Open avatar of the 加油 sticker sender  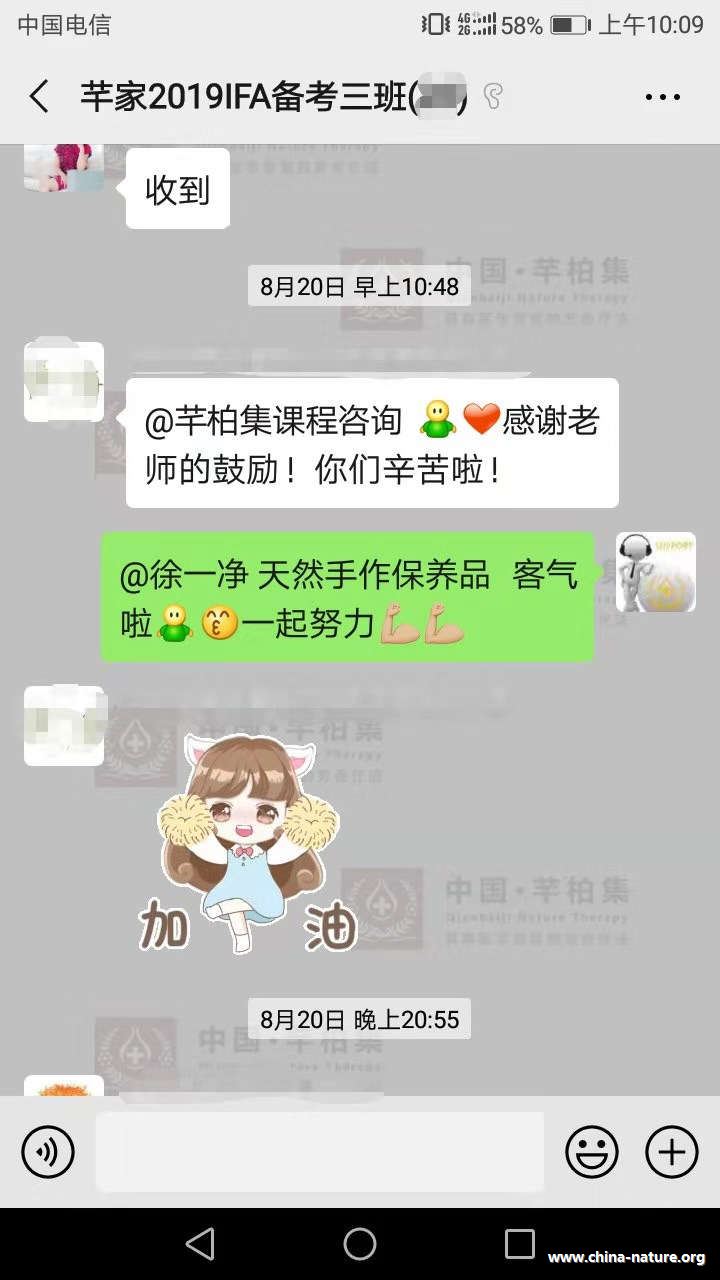point(64,725)
